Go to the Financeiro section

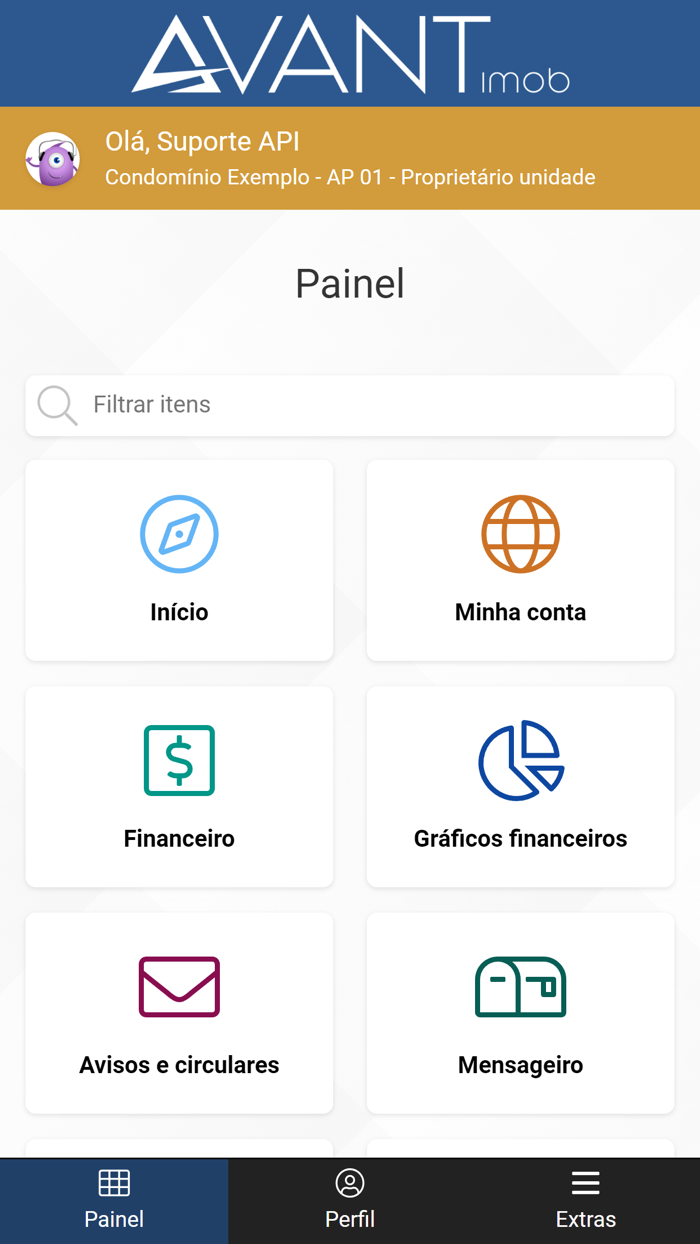(179, 786)
